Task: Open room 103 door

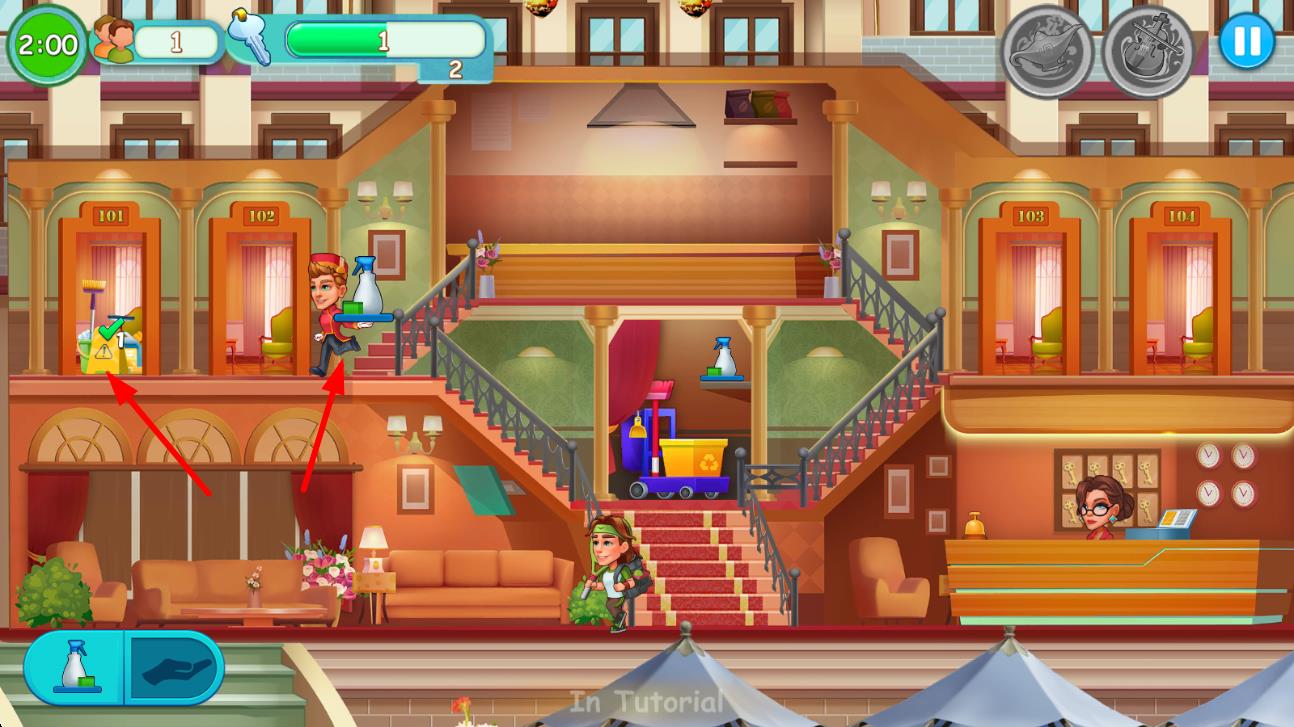Action: (x=1030, y=300)
